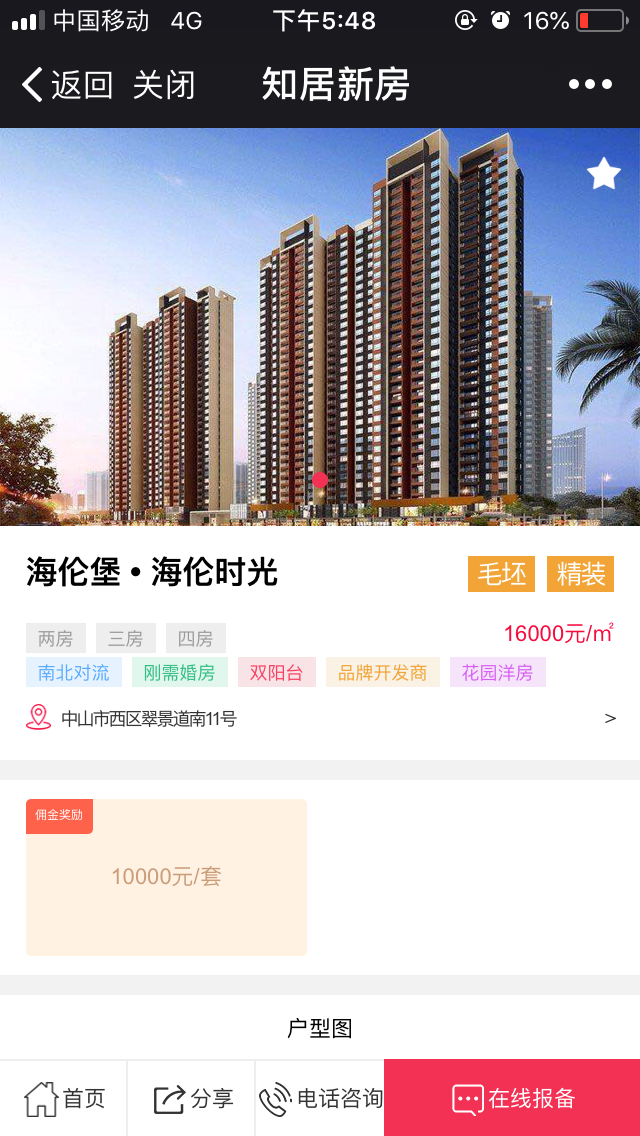Go back using the 返回 arrow
This screenshot has width=640, height=1136.
pos(66,85)
